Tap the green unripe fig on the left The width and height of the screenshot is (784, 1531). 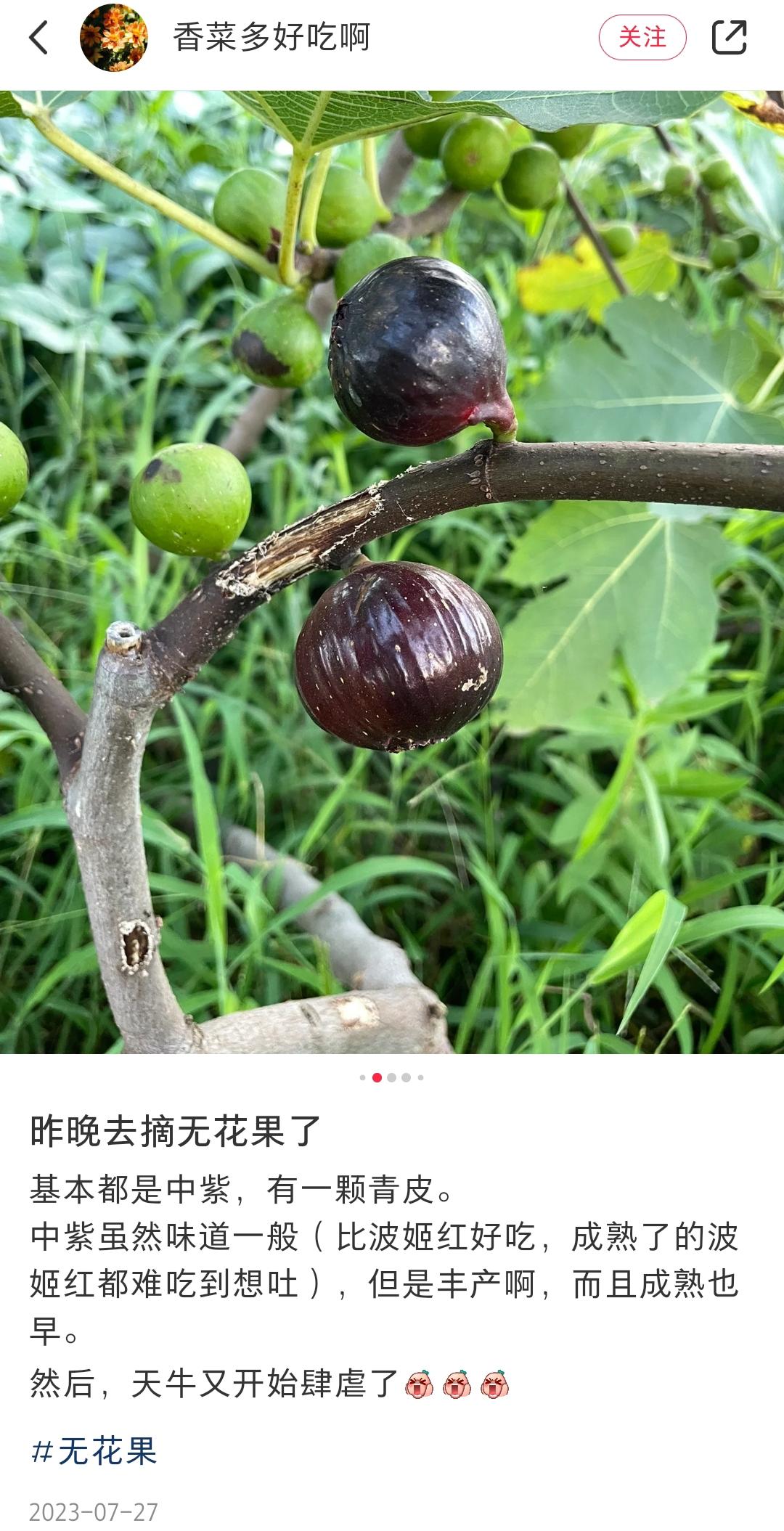(190, 501)
